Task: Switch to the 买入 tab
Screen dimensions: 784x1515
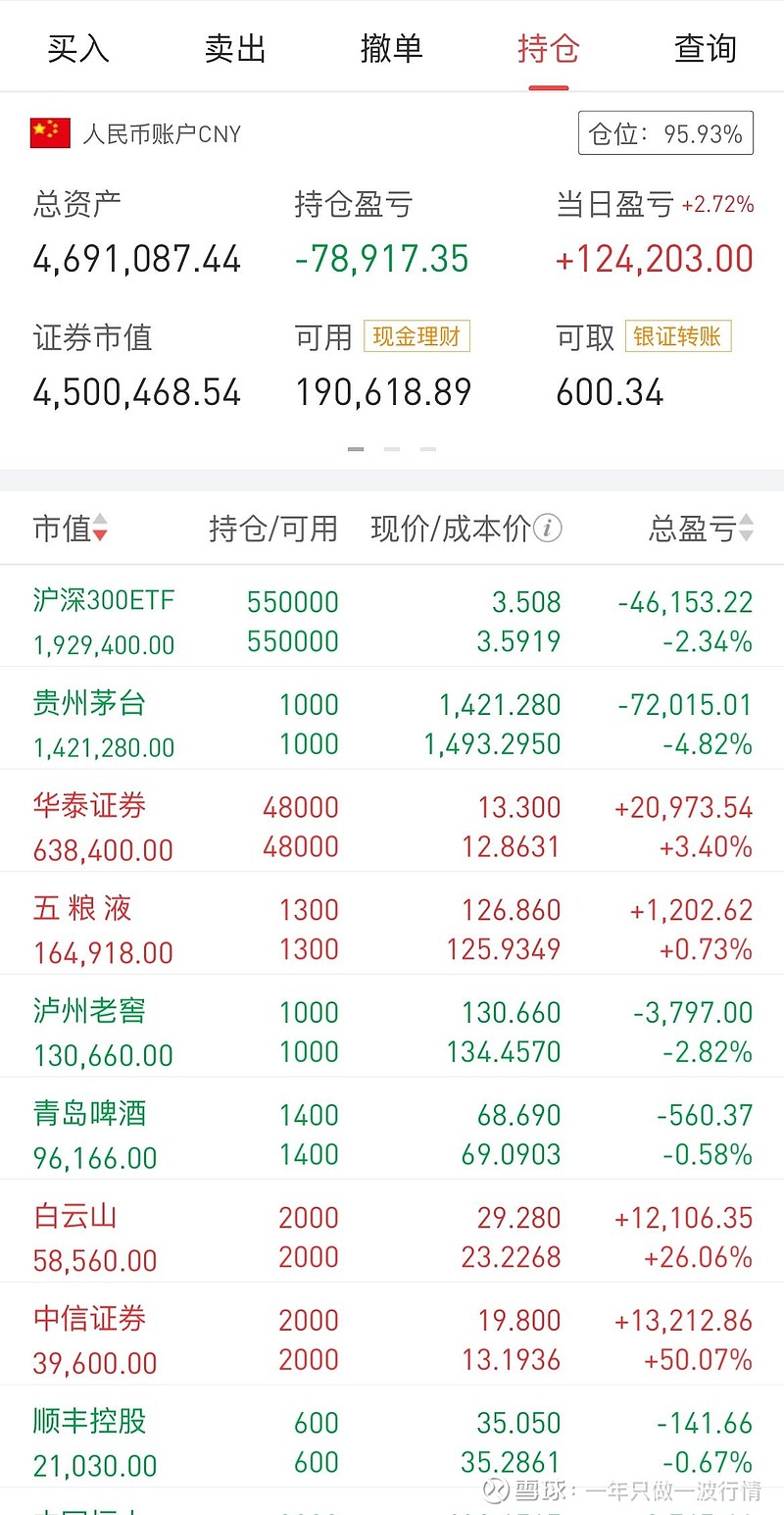Action: [78, 48]
